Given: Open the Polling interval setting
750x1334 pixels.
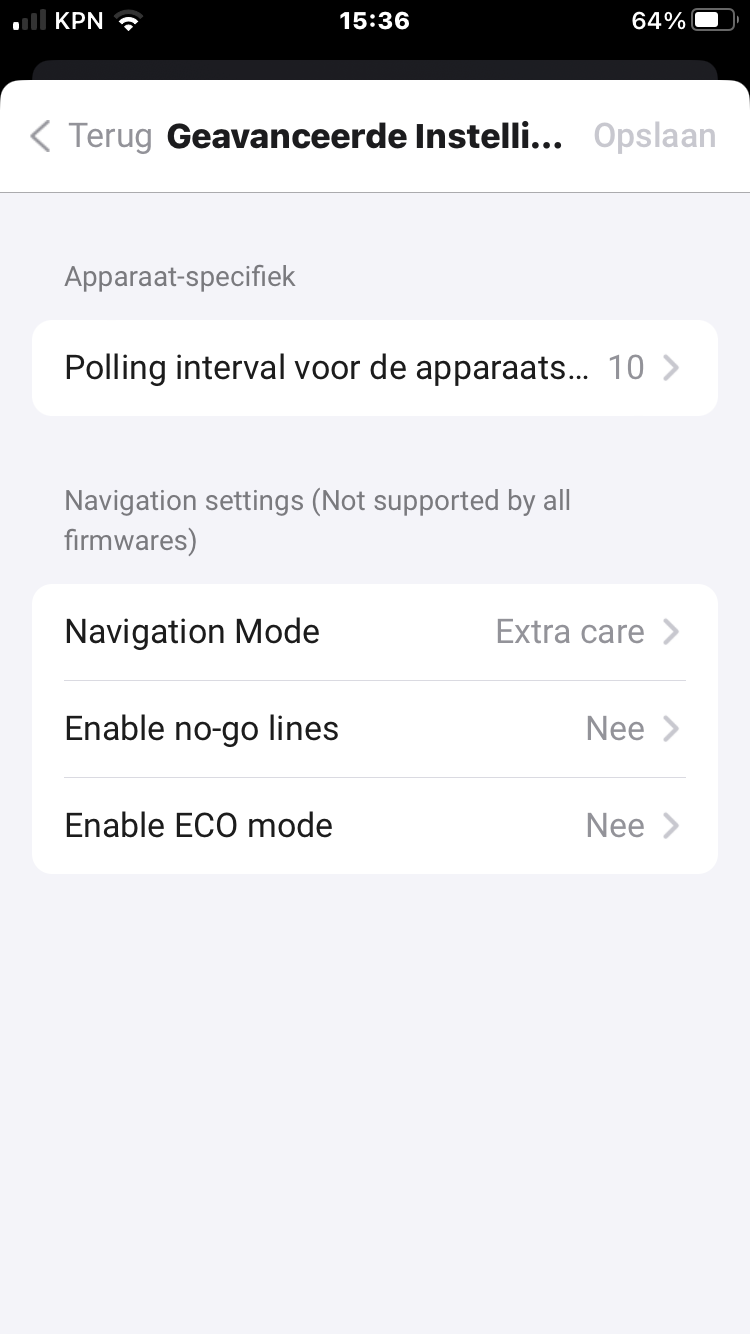Looking at the screenshot, I should [x=374, y=368].
